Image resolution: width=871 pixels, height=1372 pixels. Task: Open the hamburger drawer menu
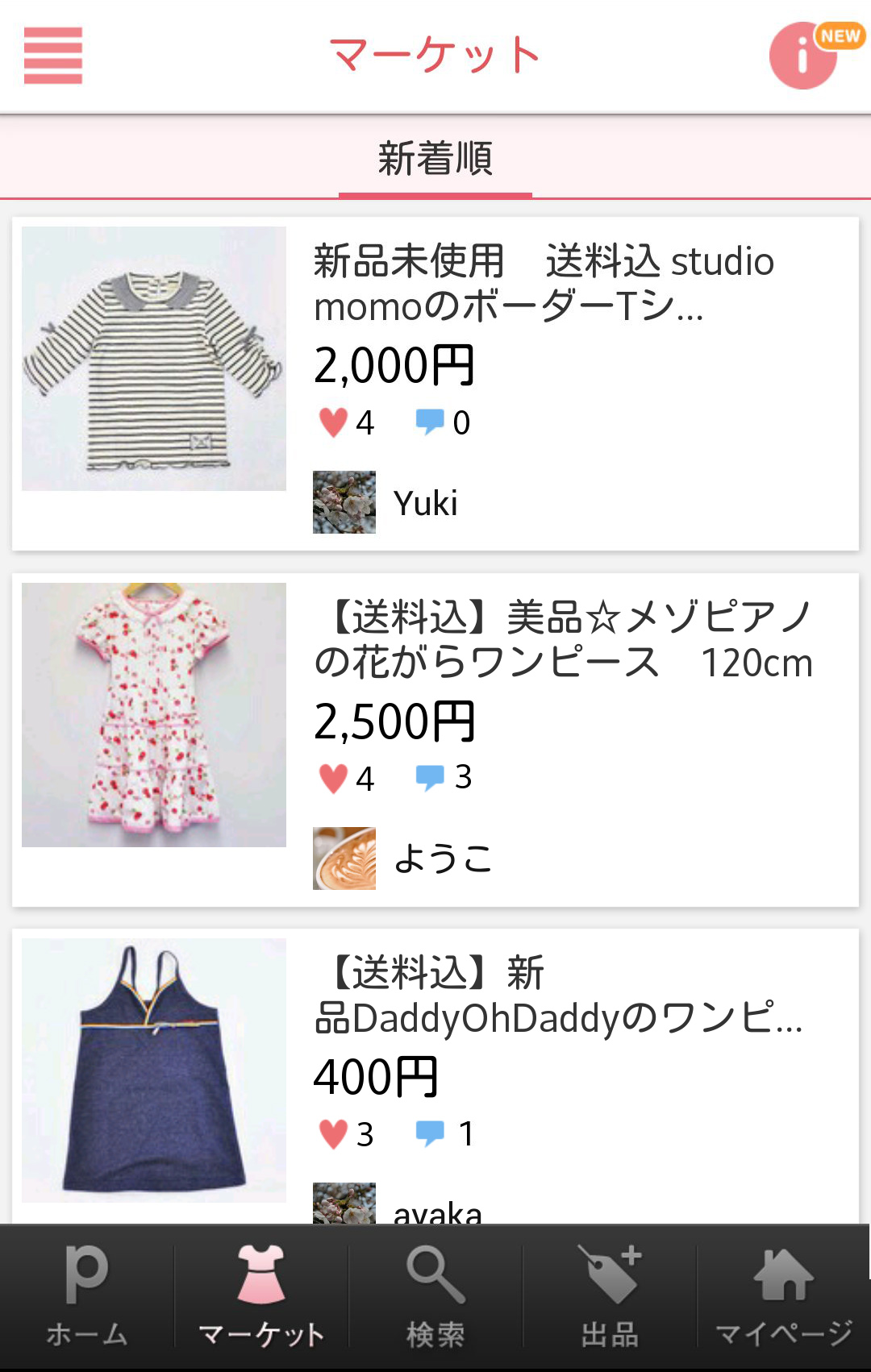pos(53,56)
